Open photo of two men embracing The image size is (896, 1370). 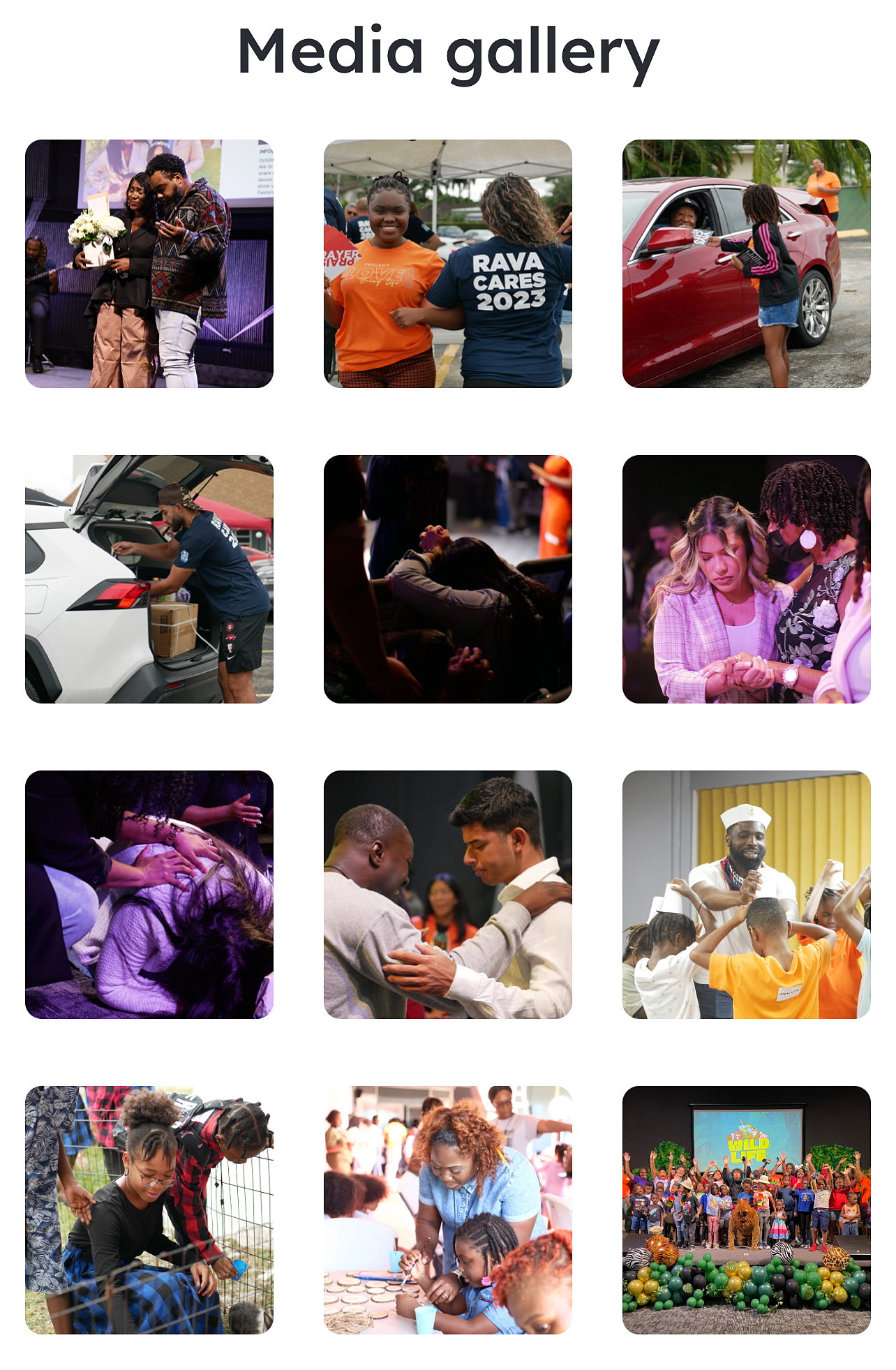point(447,894)
